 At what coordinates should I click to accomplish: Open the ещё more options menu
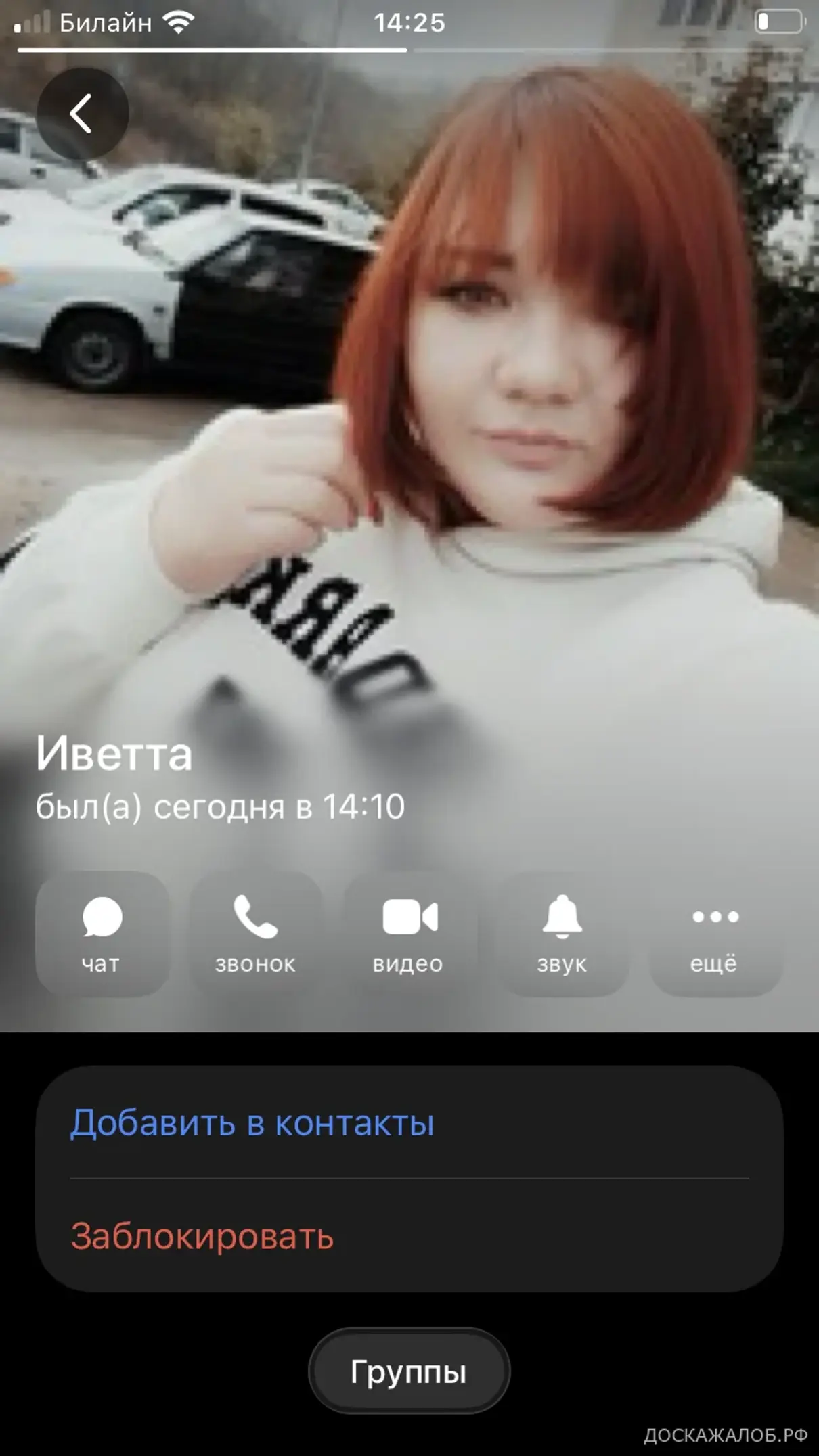pyautogui.click(x=715, y=934)
